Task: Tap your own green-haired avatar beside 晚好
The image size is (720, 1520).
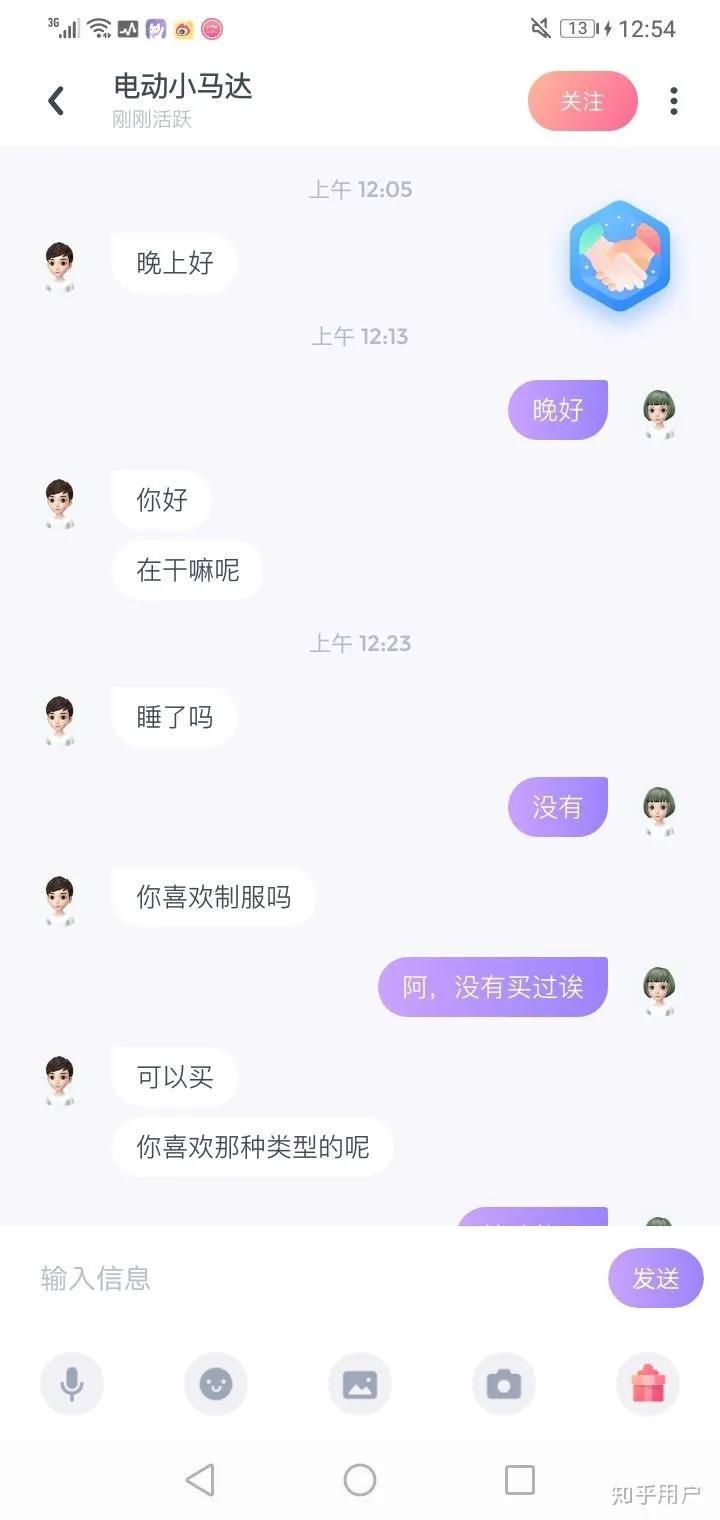Action: (658, 410)
